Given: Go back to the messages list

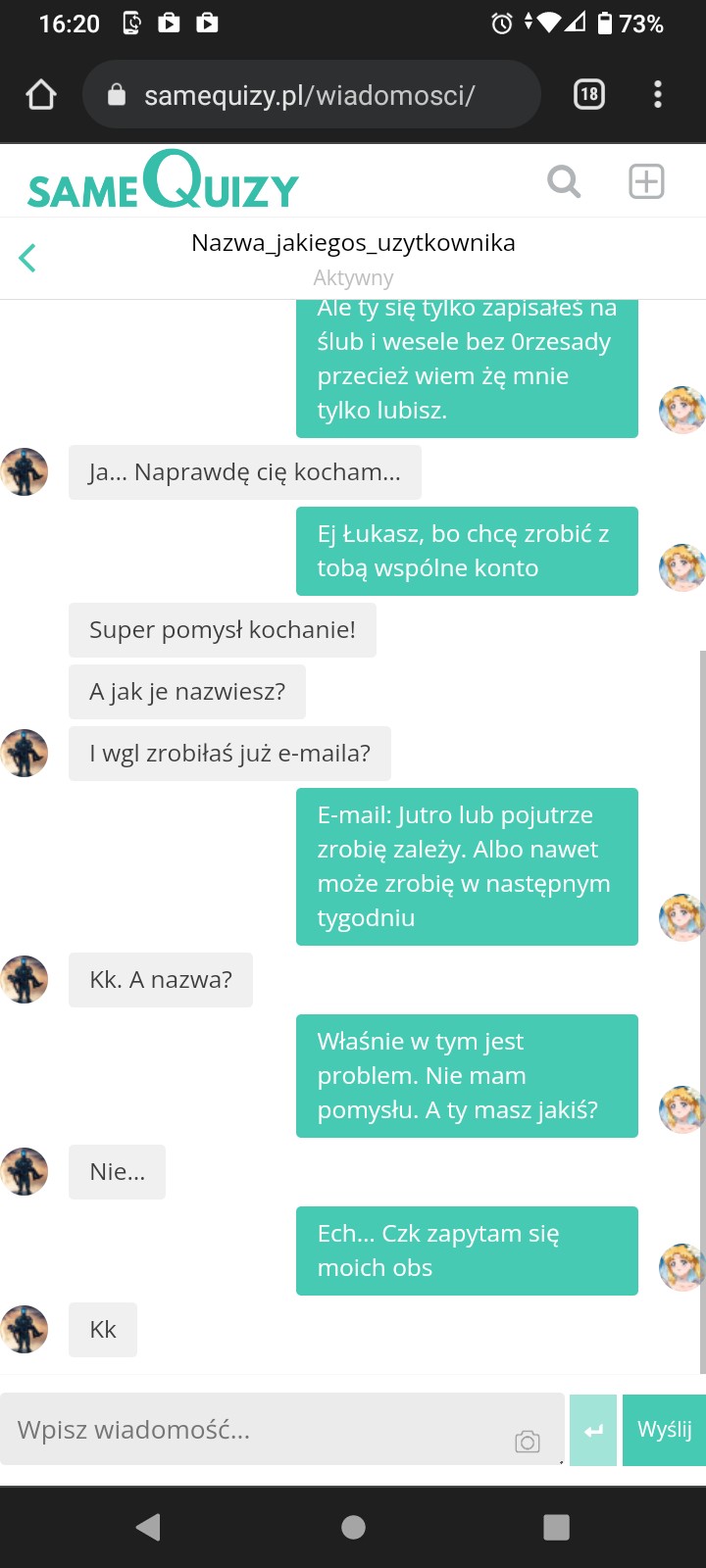Looking at the screenshot, I should pos(27,258).
